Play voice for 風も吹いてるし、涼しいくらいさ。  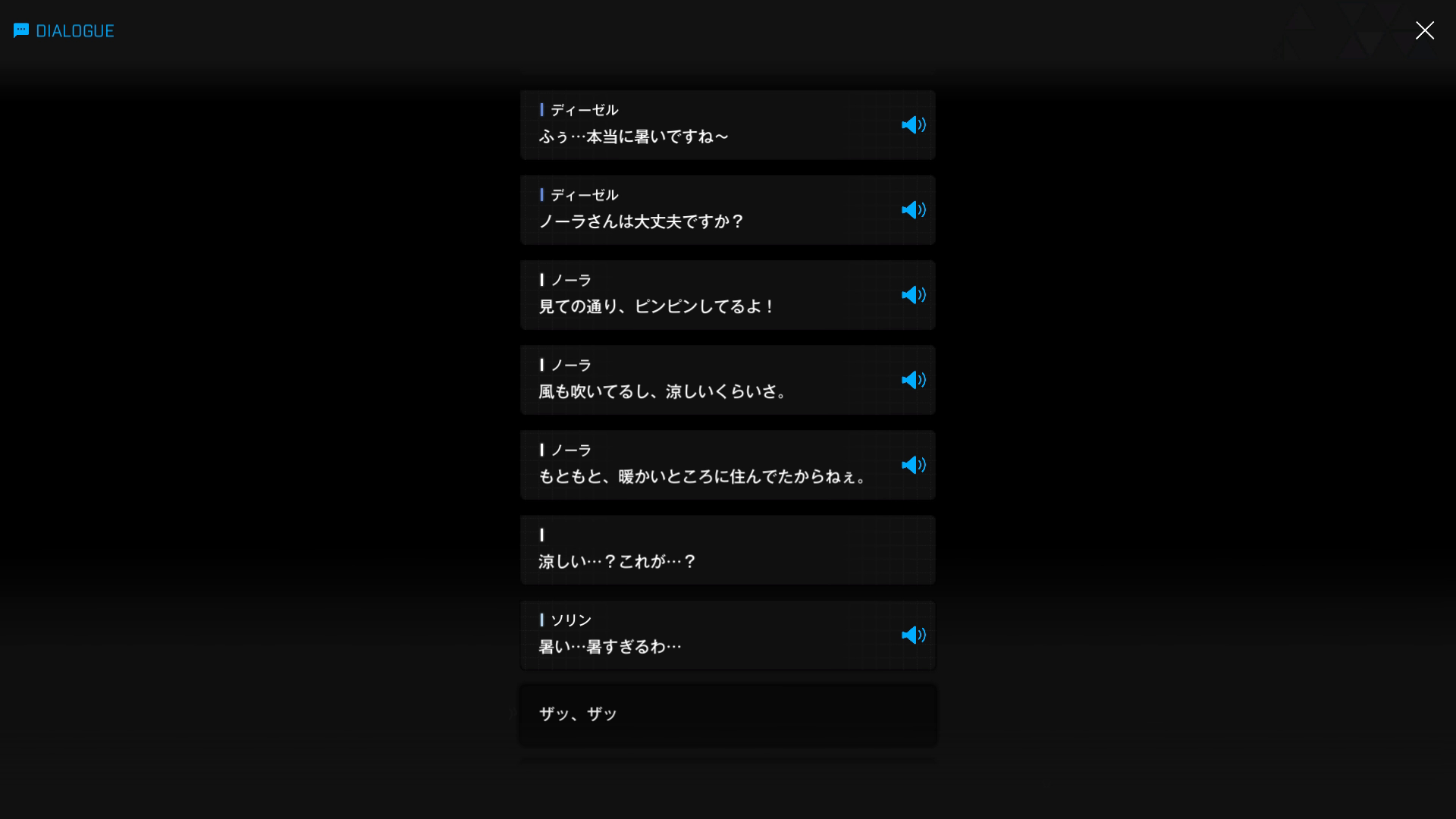click(x=913, y=380)
